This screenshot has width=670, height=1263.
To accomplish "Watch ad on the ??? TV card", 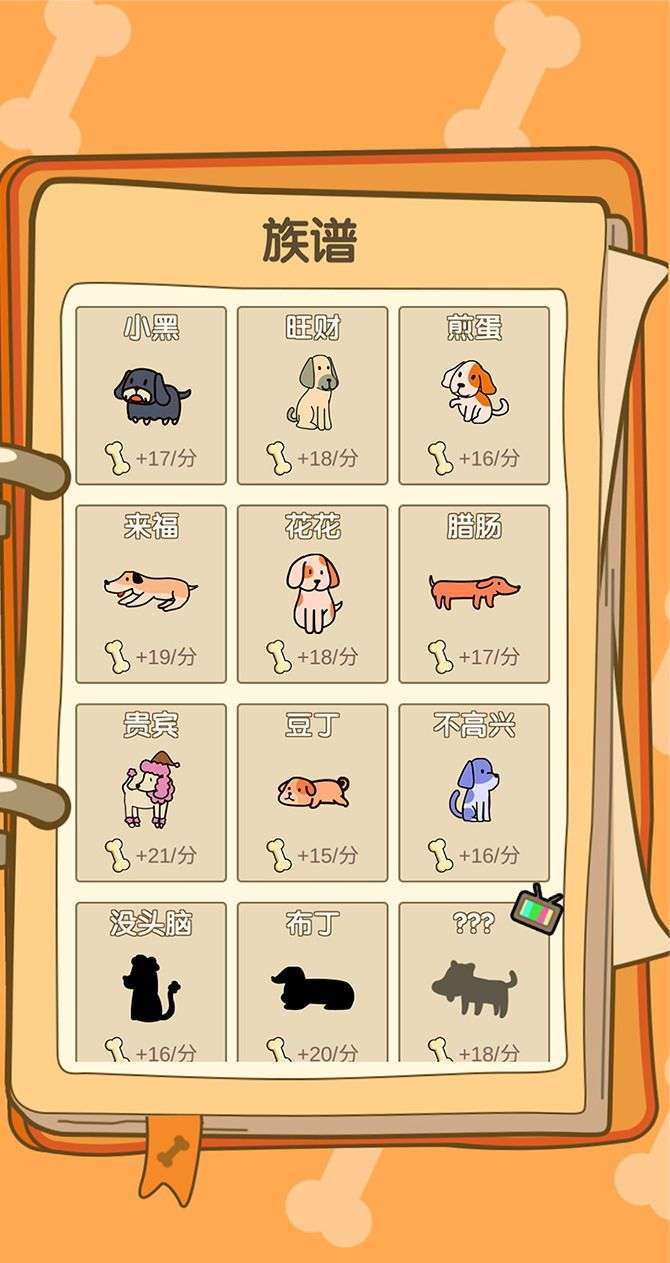I will pos(537,909).
